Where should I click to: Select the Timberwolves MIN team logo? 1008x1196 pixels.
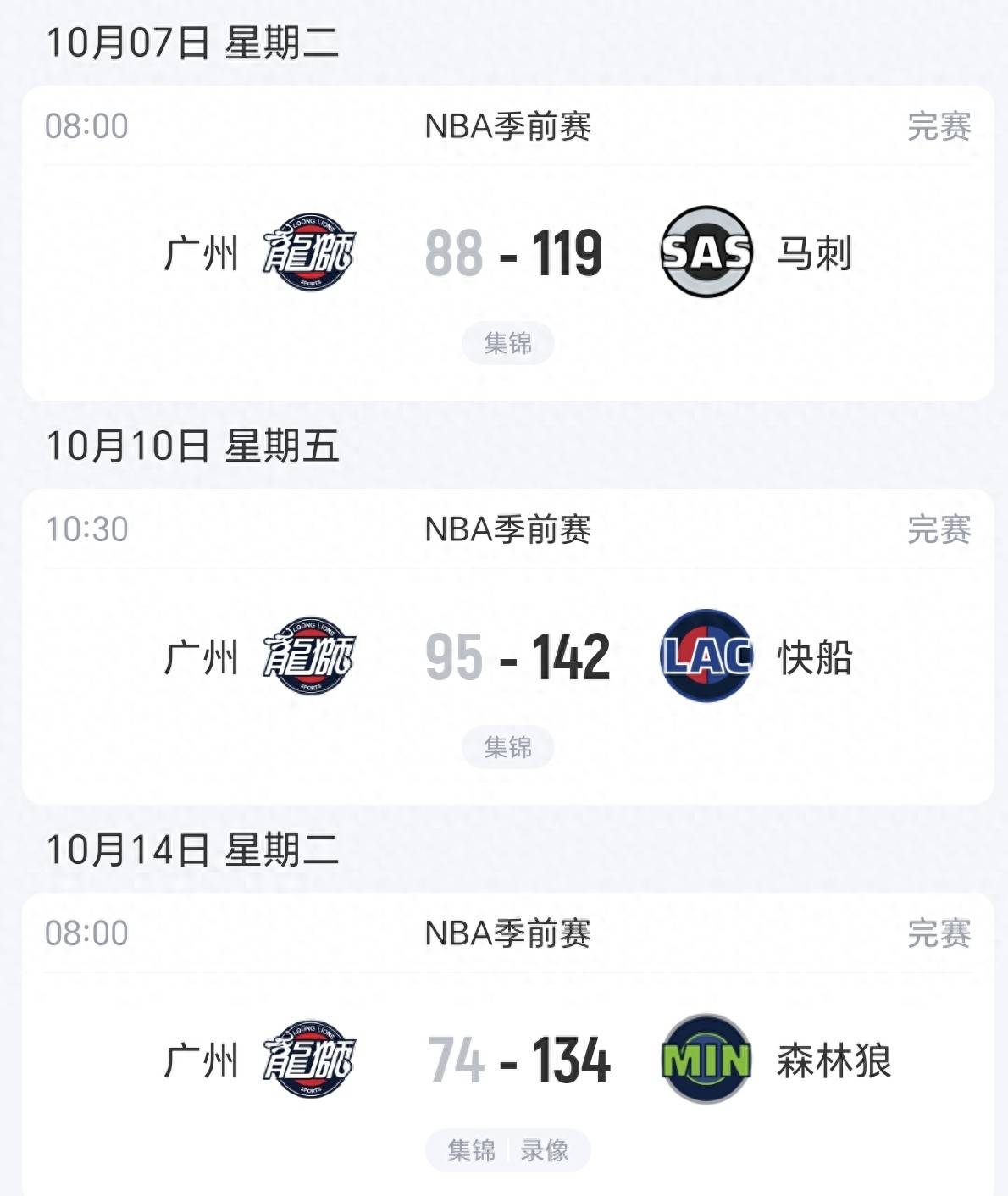coord(706,1060)
